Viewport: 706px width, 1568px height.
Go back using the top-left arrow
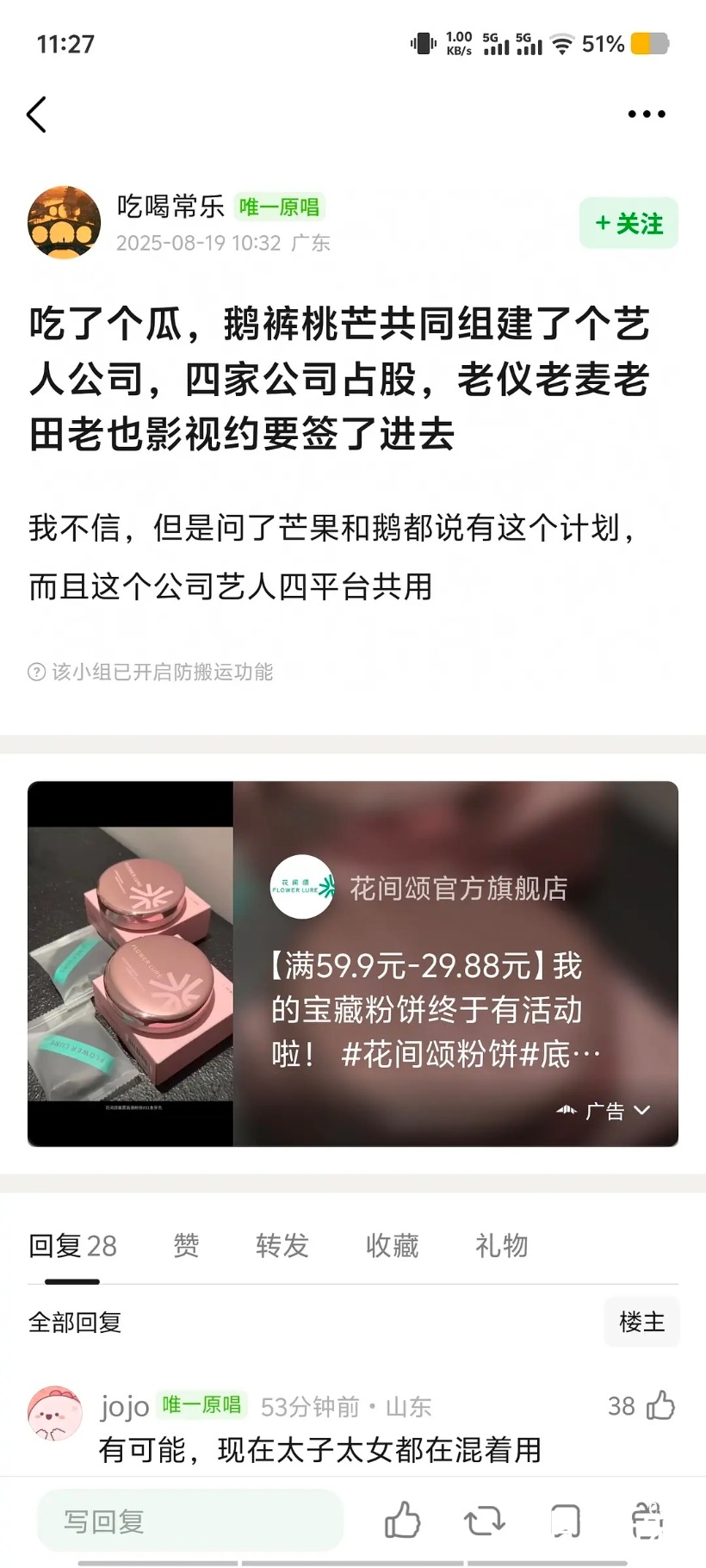pos(36,115)
